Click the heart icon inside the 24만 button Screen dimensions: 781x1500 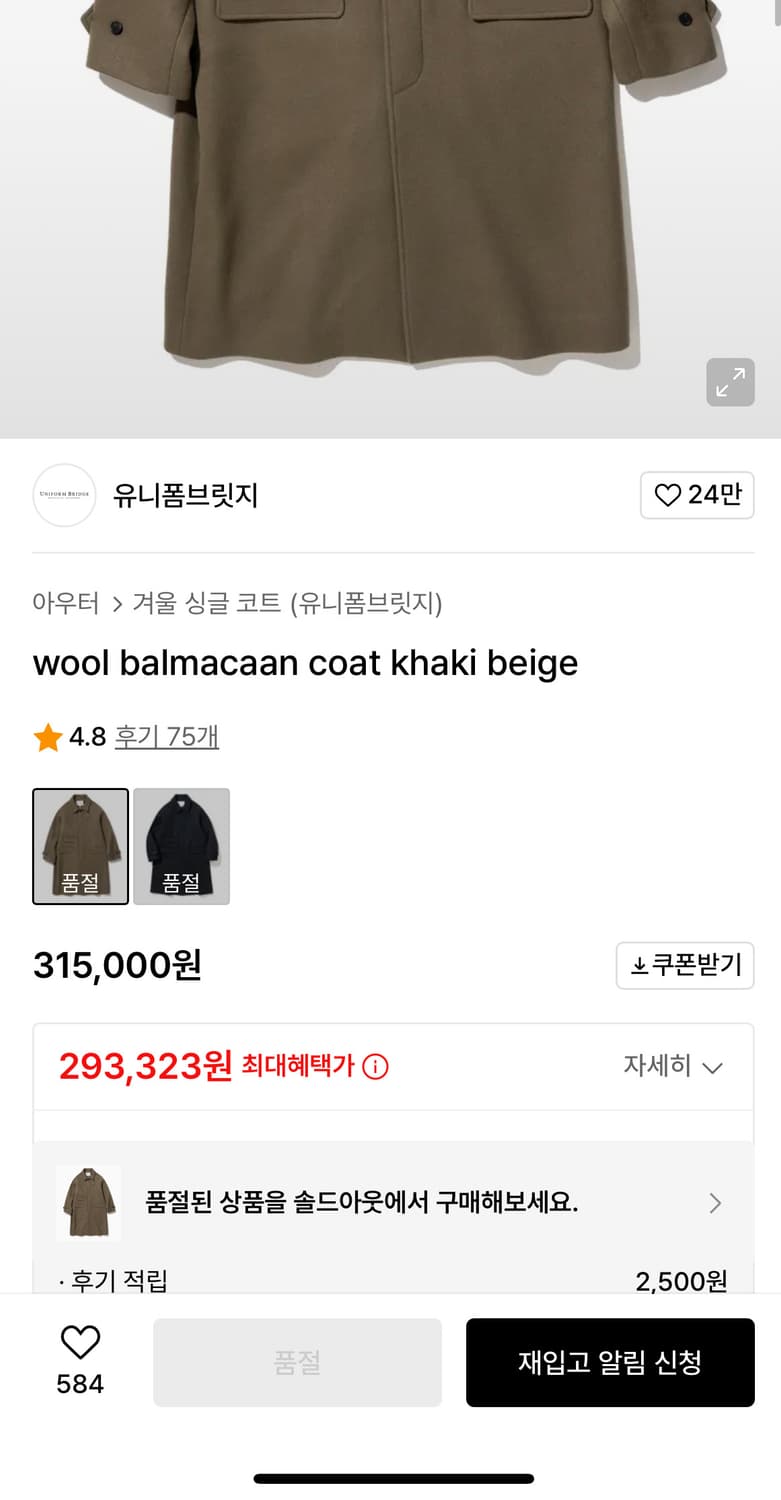tap(667, 495)
